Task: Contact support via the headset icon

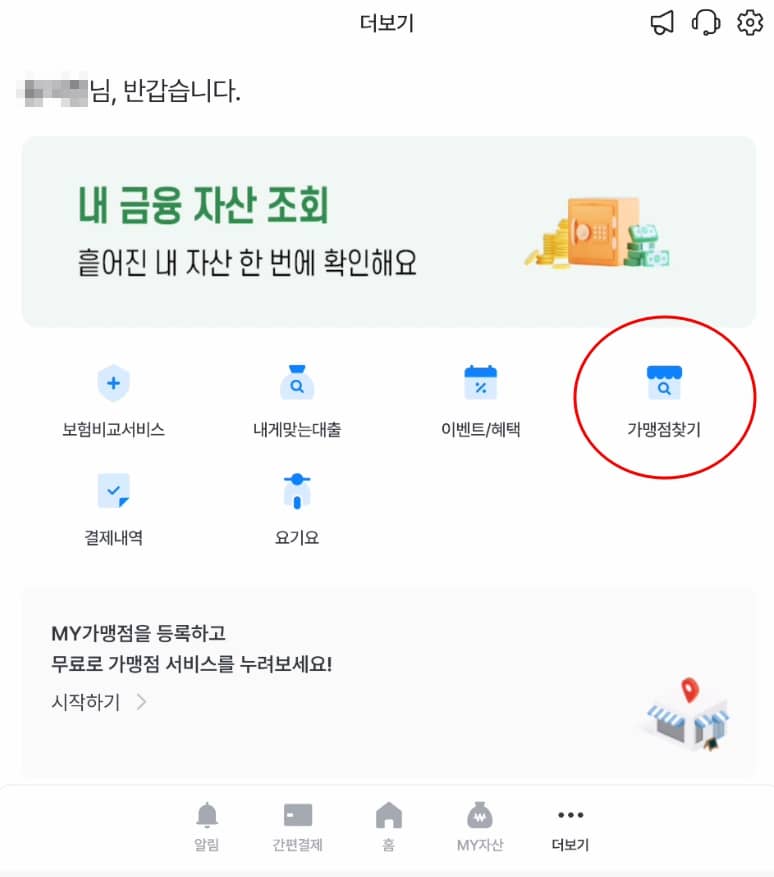Action: coord(706,22)
